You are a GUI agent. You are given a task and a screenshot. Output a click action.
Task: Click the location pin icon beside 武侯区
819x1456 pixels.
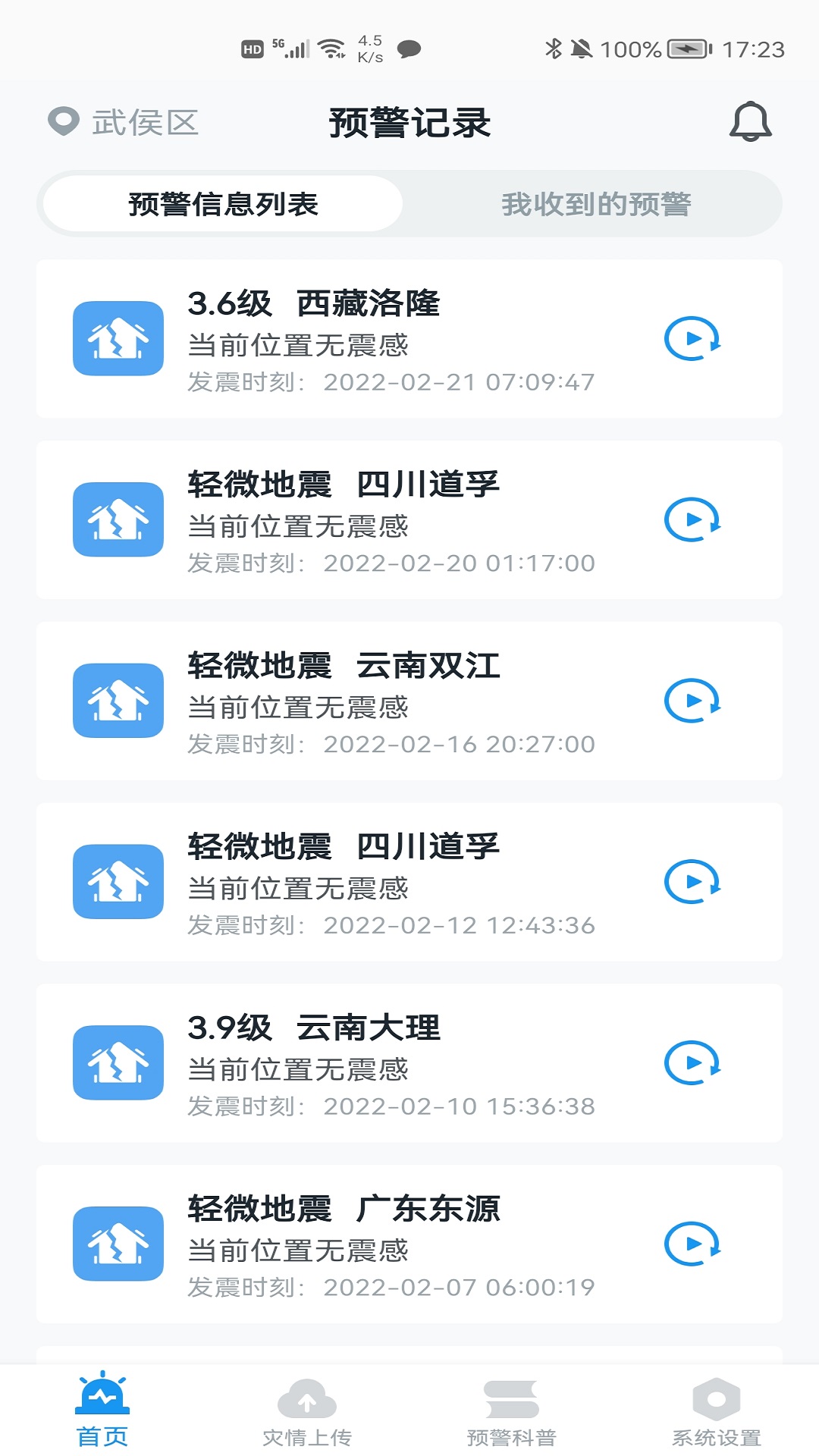(x=63, y=121)
